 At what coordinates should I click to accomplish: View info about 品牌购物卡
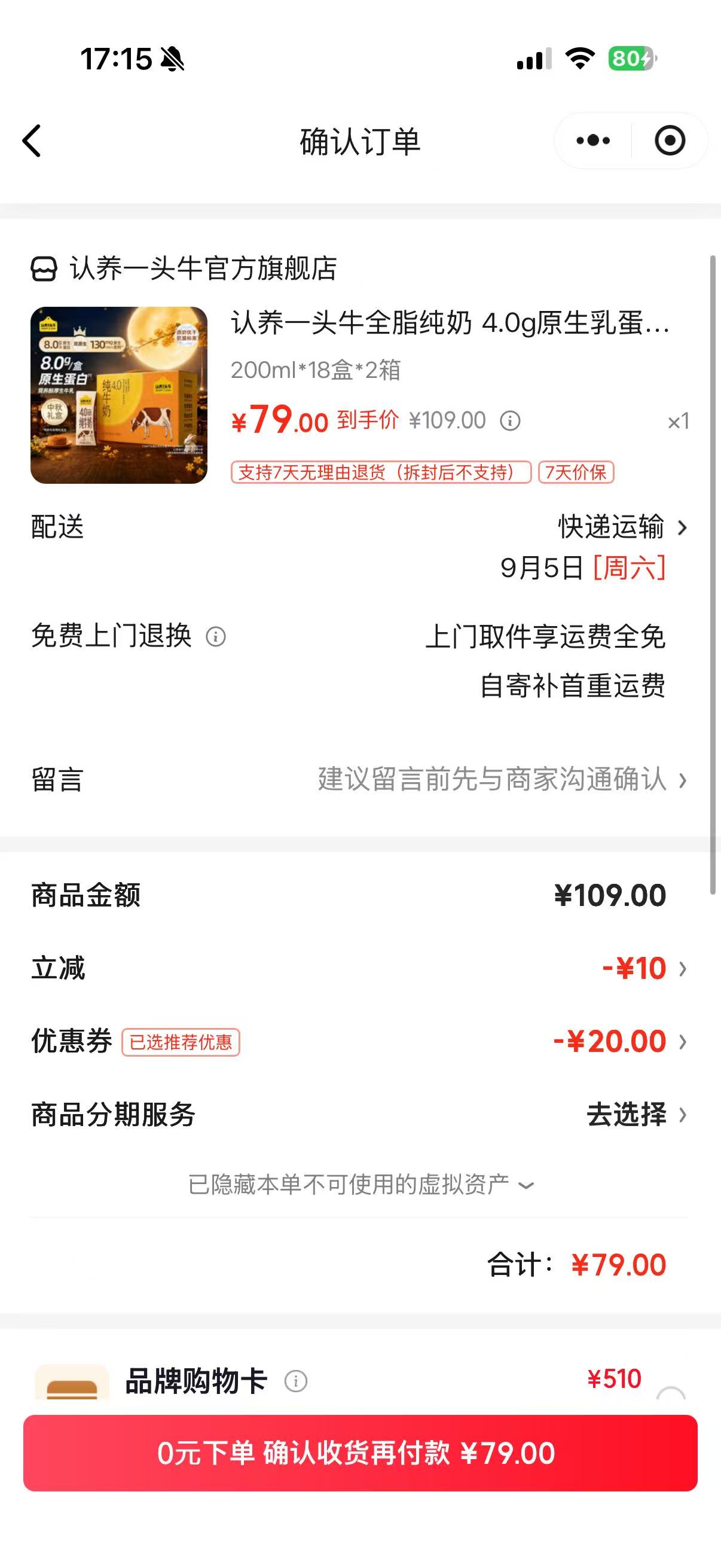[x=296, y=1381]
